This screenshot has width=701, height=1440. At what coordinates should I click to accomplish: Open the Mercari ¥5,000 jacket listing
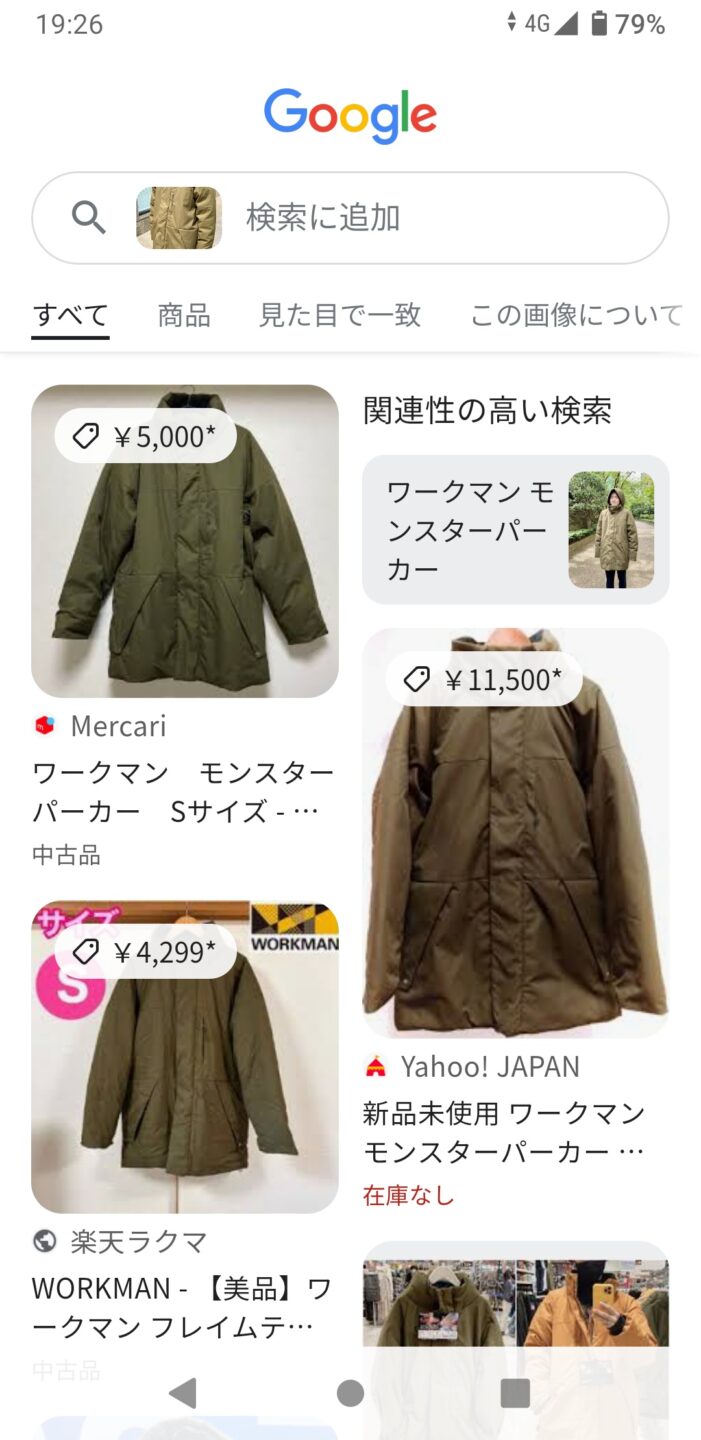coord(185,541)
